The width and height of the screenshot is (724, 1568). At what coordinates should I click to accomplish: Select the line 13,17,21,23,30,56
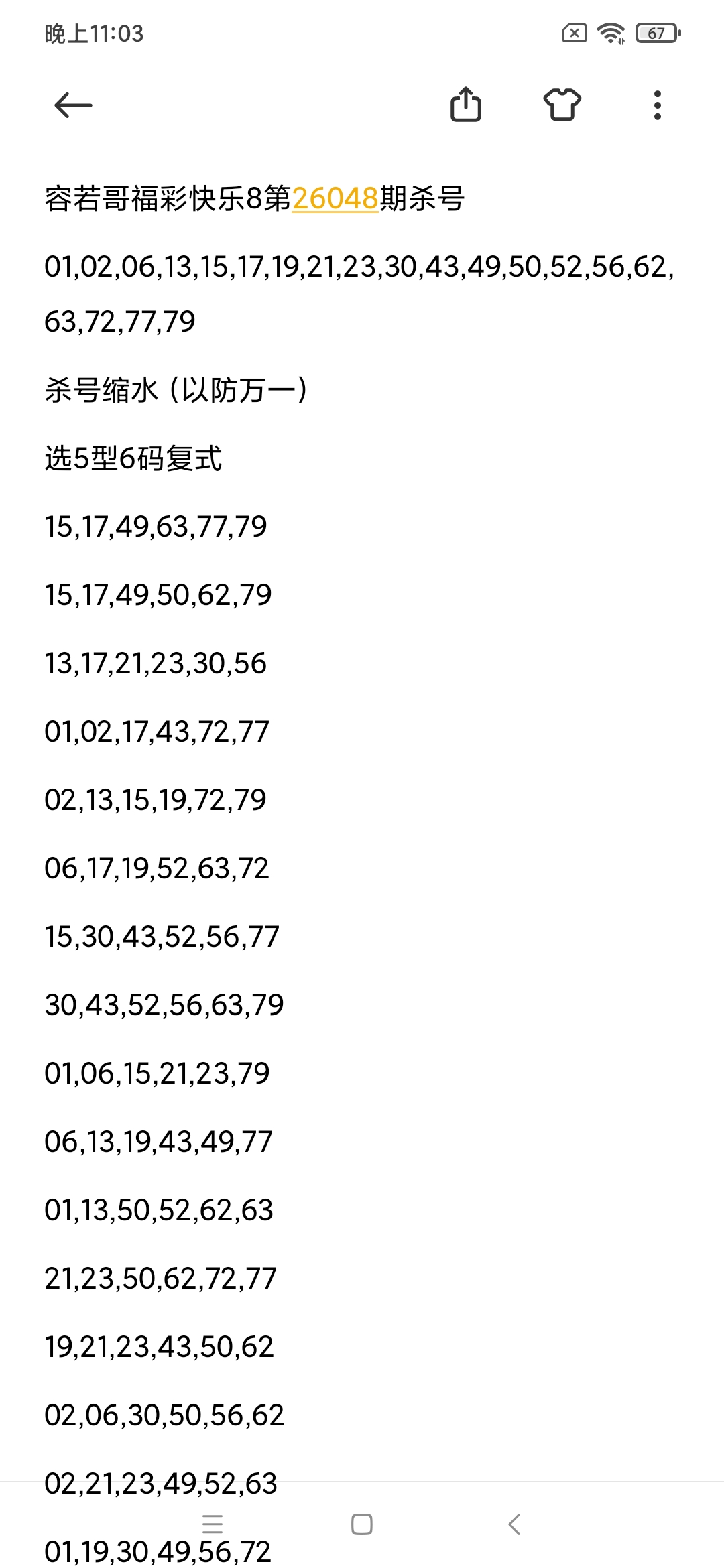[x=156, y=663]
